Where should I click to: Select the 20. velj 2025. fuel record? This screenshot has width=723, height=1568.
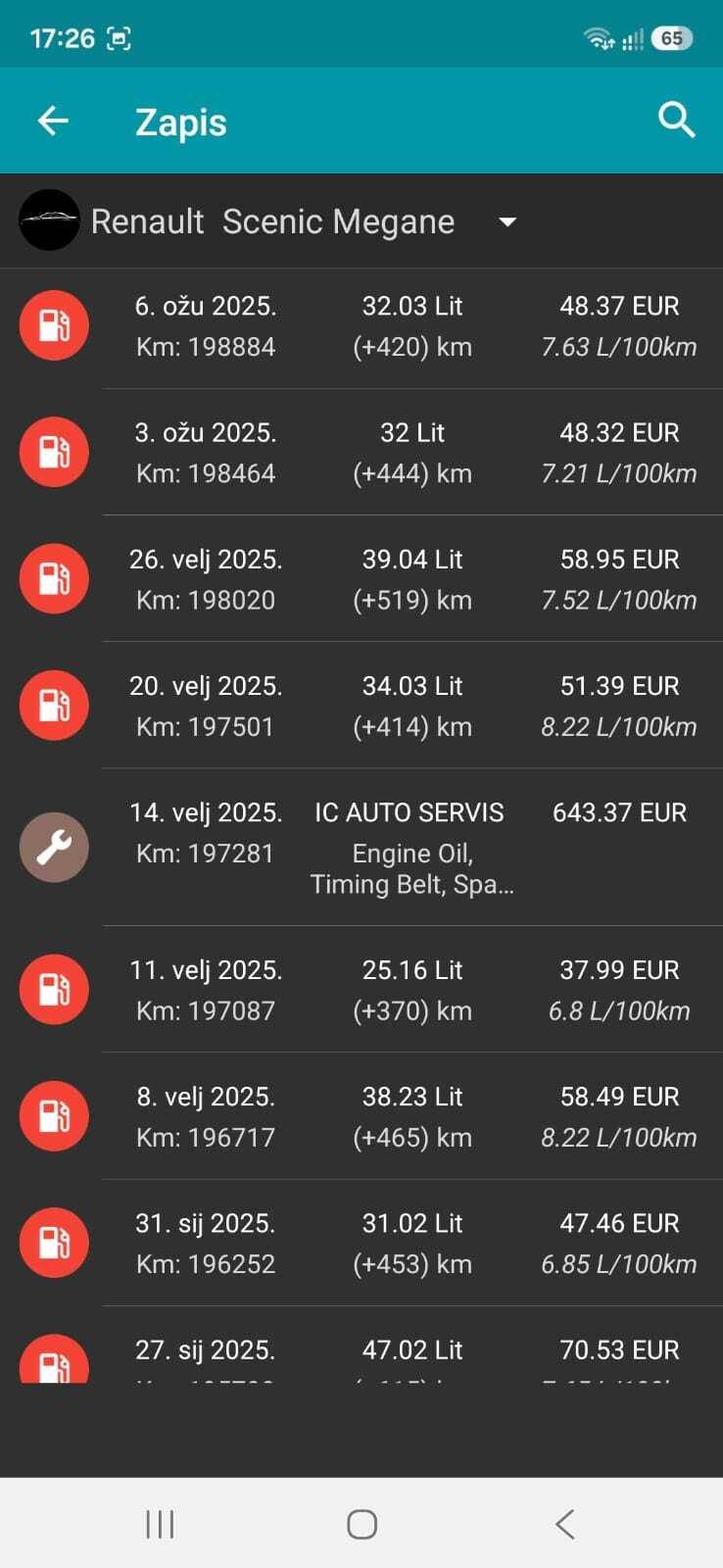[x=361, y=705]
